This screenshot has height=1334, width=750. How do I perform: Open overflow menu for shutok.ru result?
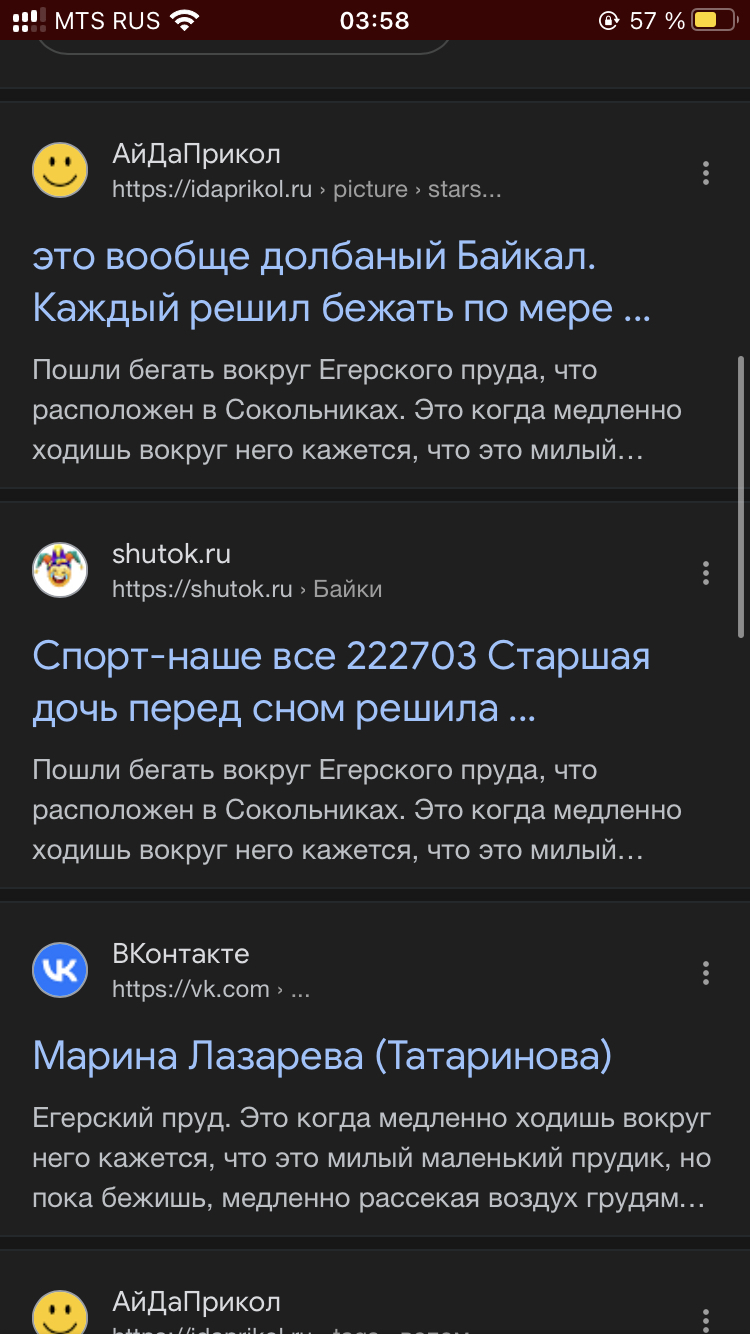(x=706, y=573)
